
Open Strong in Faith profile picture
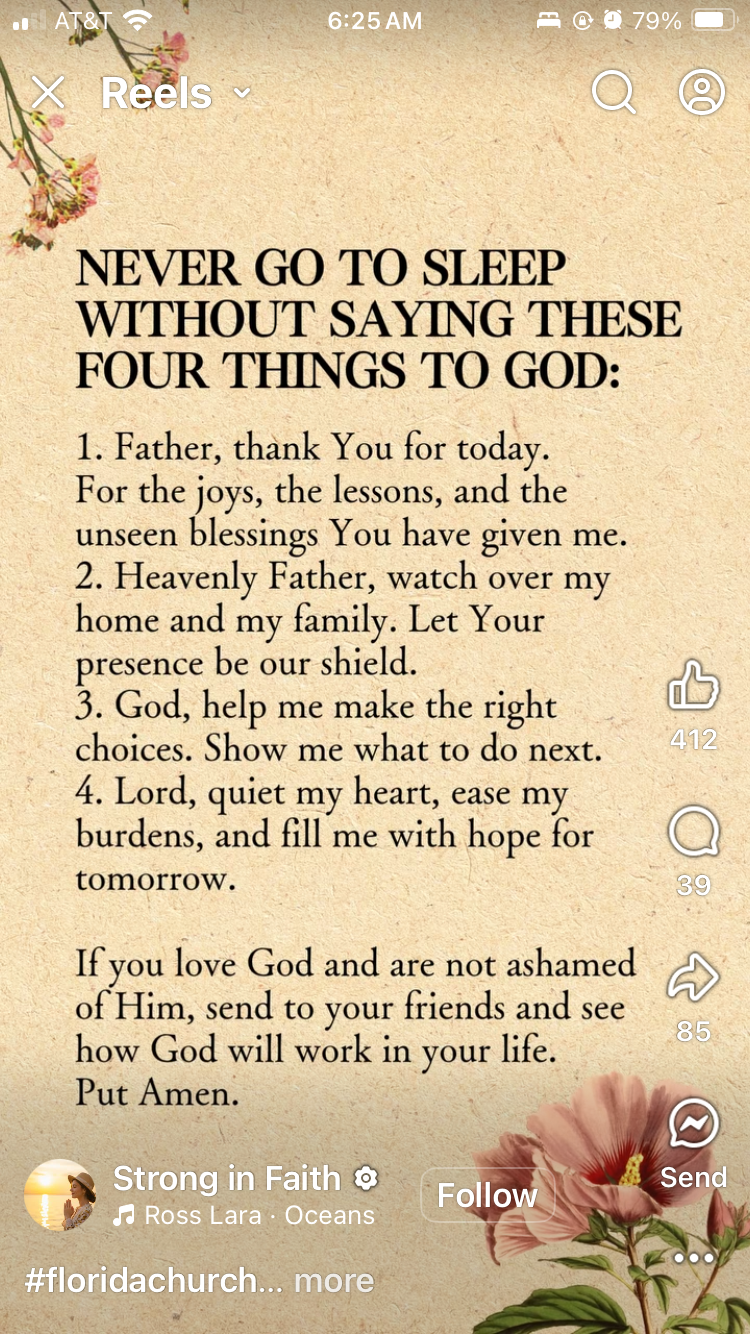[60, 1195]
